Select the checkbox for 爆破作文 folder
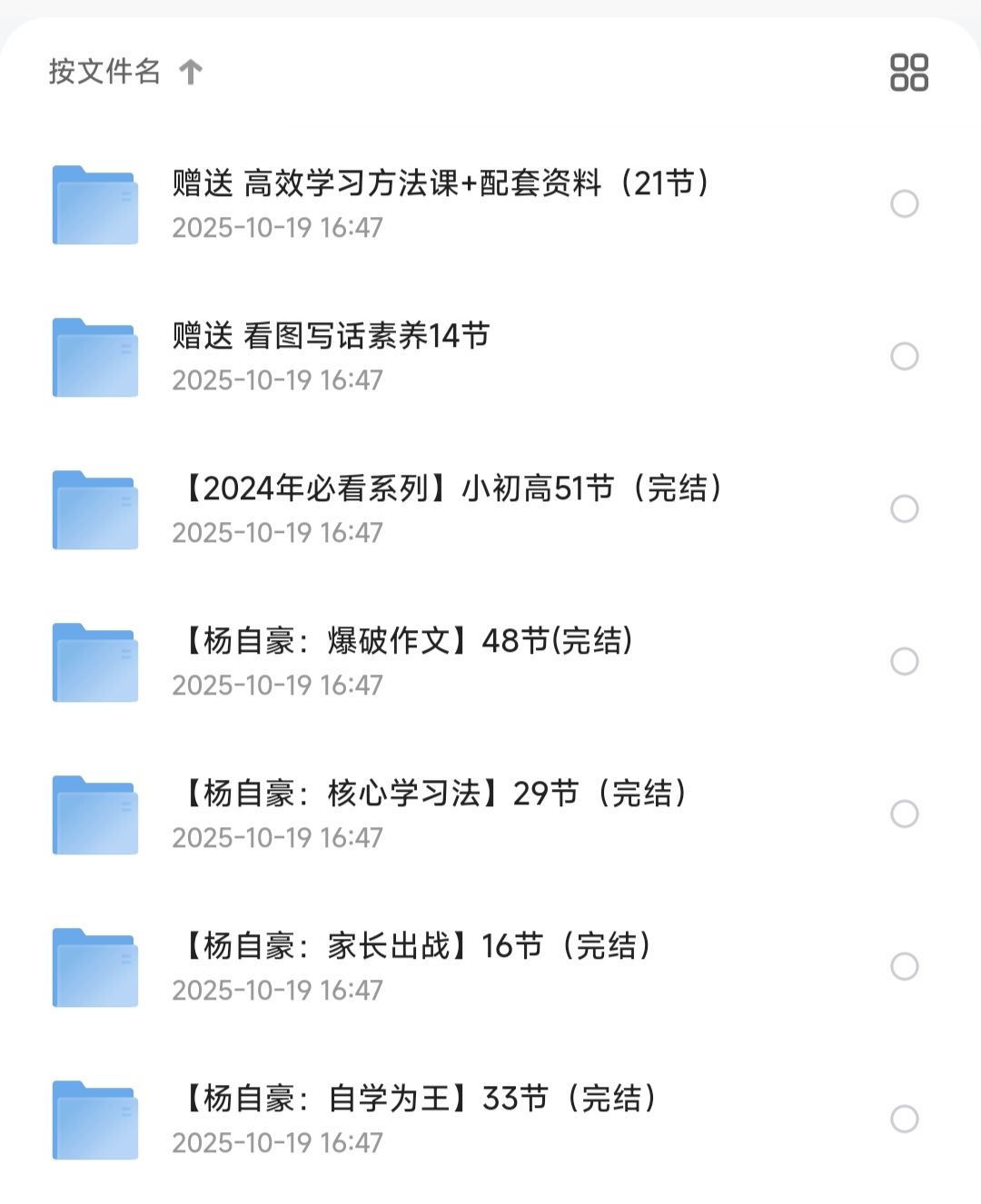Screen dimensions: 981x1204 pyautogui.click(x=905, y=661)
